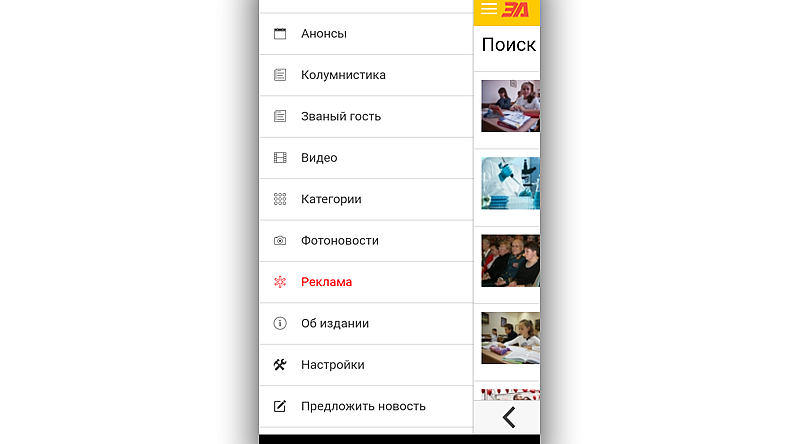Go to Колумнистика

click(343, 75)
